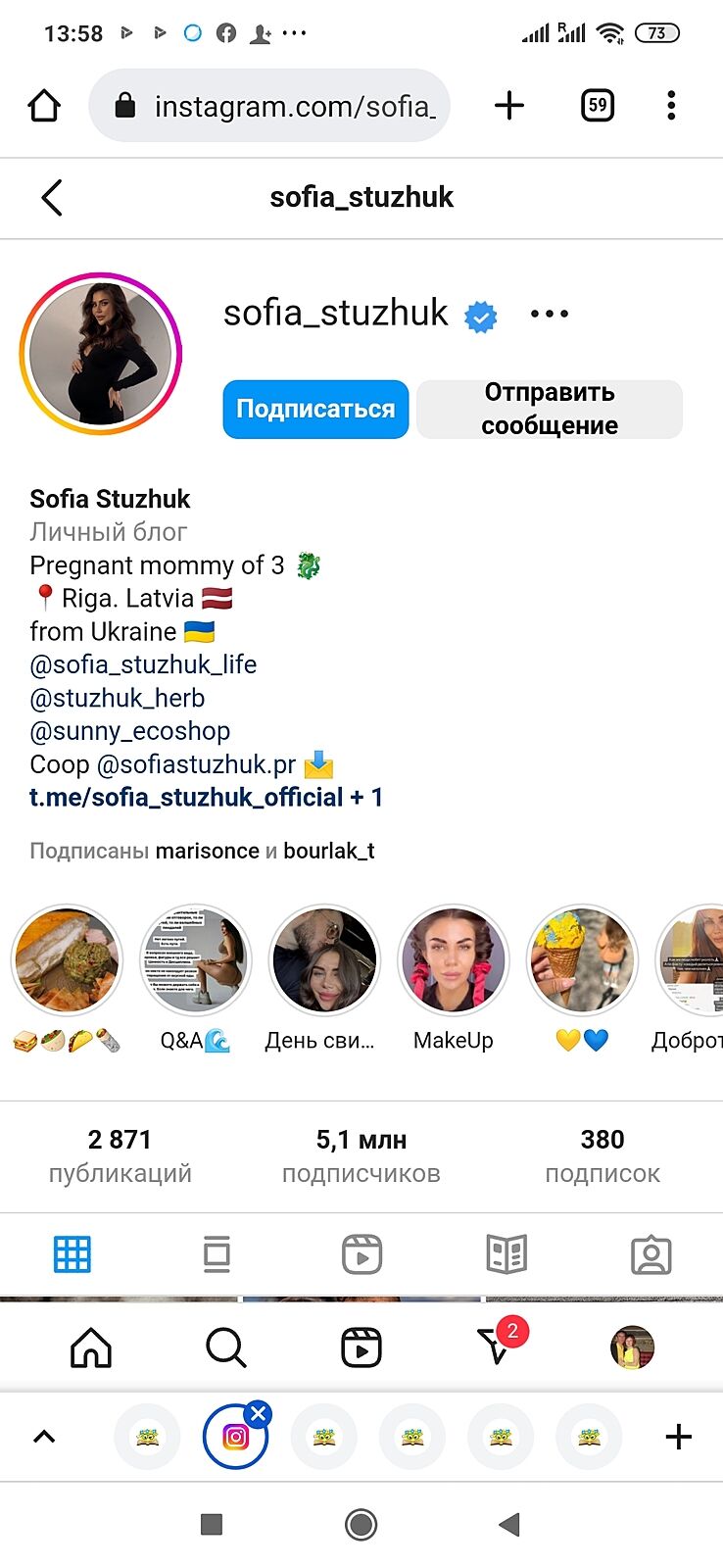723x1568 pixels.
Task: Open a new browser tab with plus
Action: [x=509, y=105]
